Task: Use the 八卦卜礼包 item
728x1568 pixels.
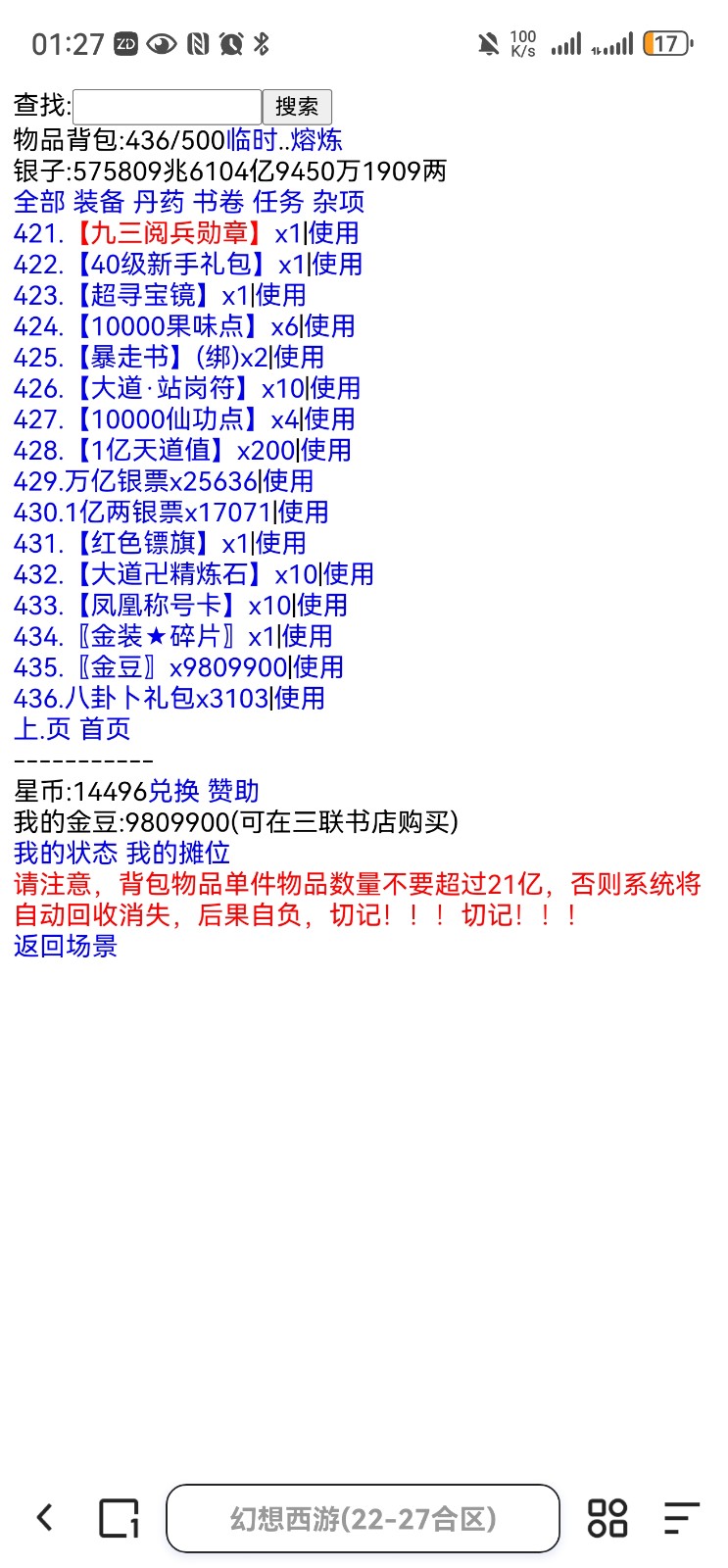Action: coord(300,699)
